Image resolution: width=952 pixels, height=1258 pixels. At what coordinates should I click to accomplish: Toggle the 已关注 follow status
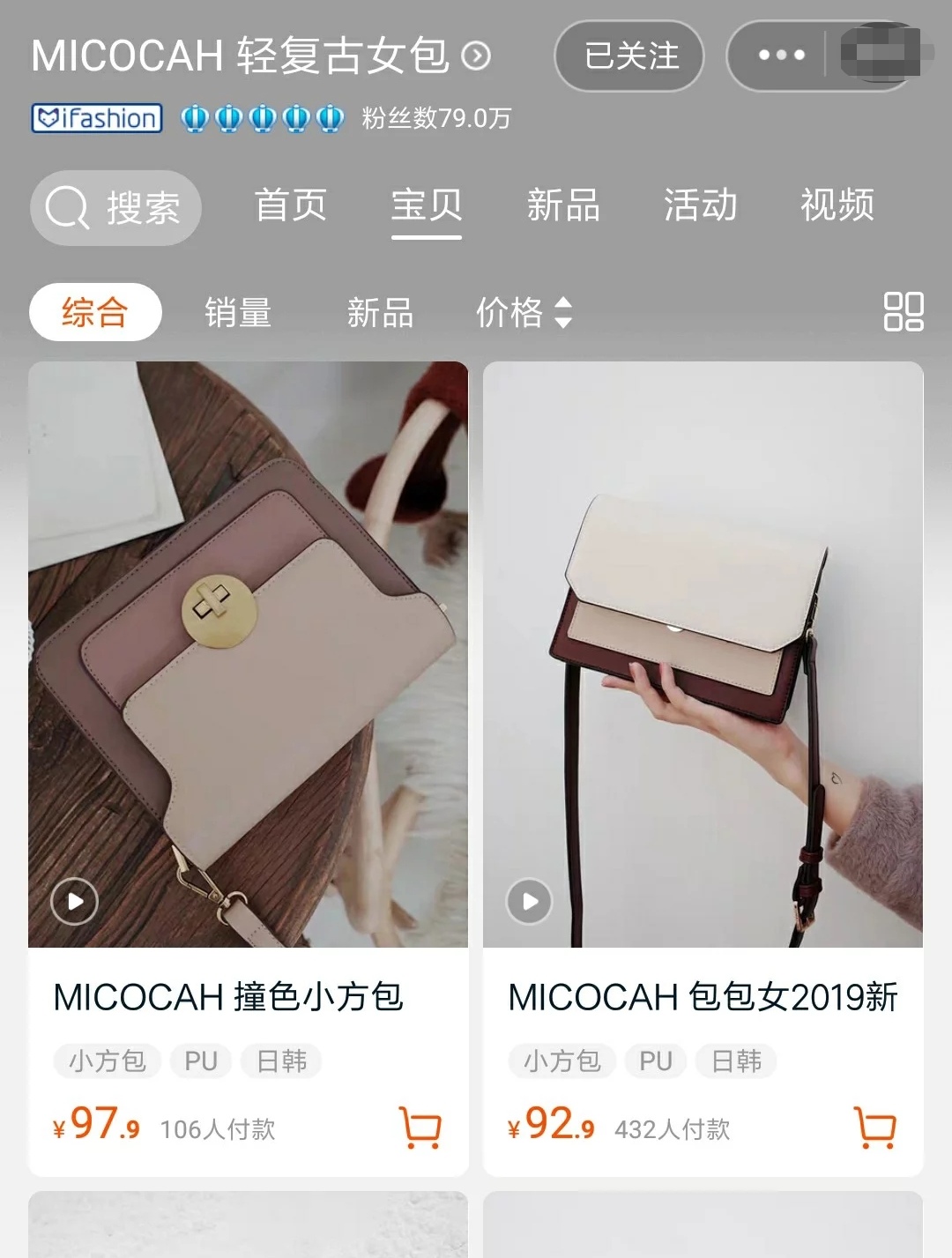(628, 56)
